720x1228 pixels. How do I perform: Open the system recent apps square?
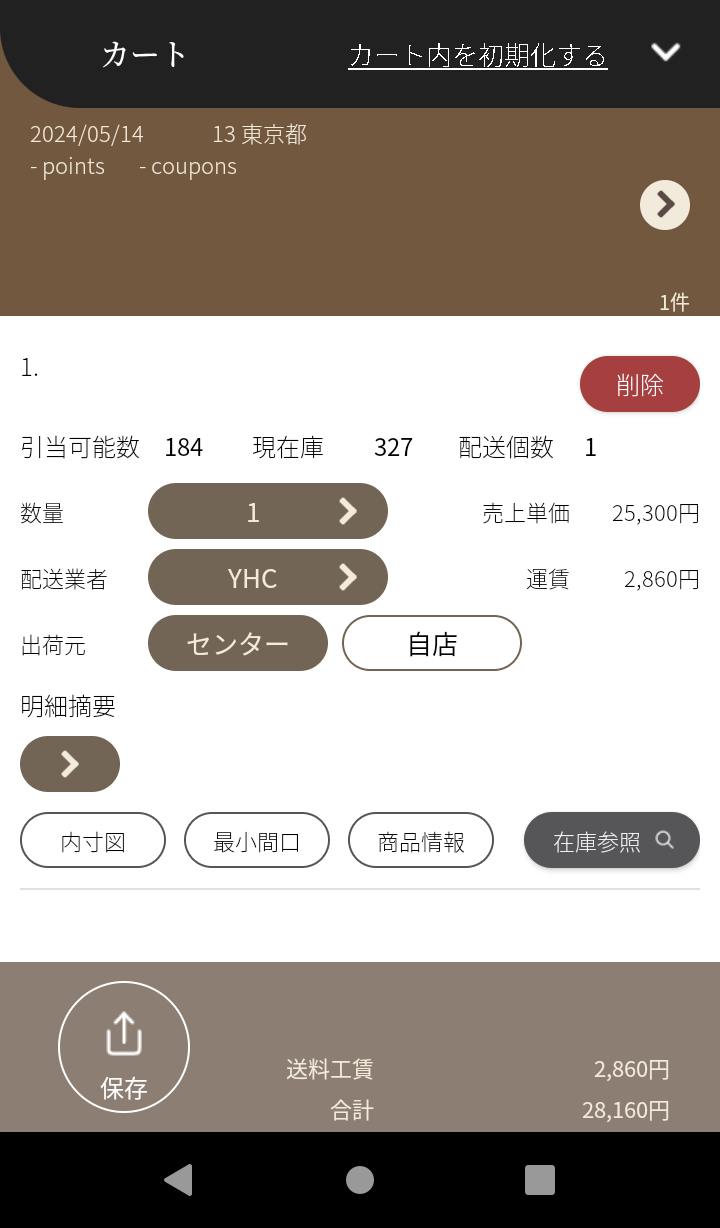pos(540,1180)
